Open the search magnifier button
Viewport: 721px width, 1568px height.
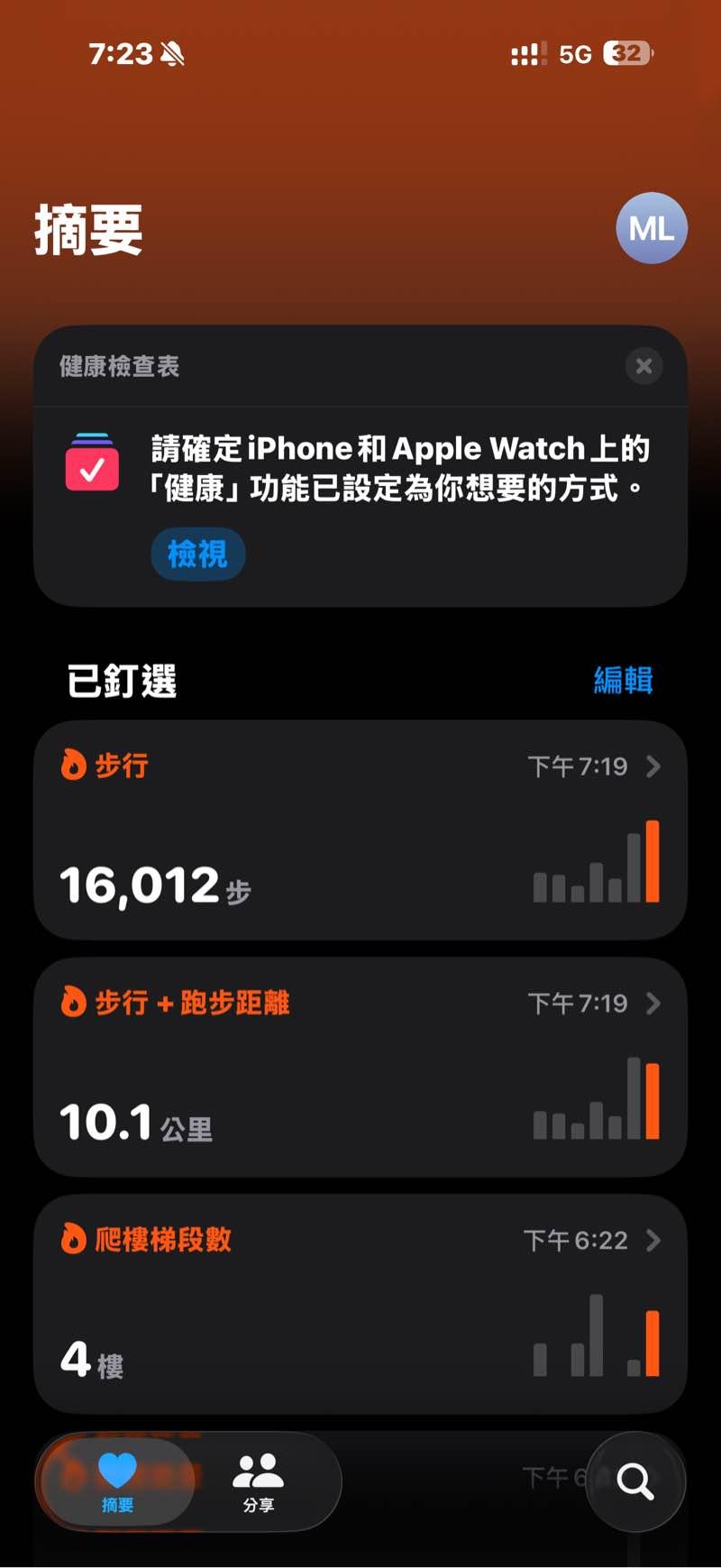tap(635, 1481)
